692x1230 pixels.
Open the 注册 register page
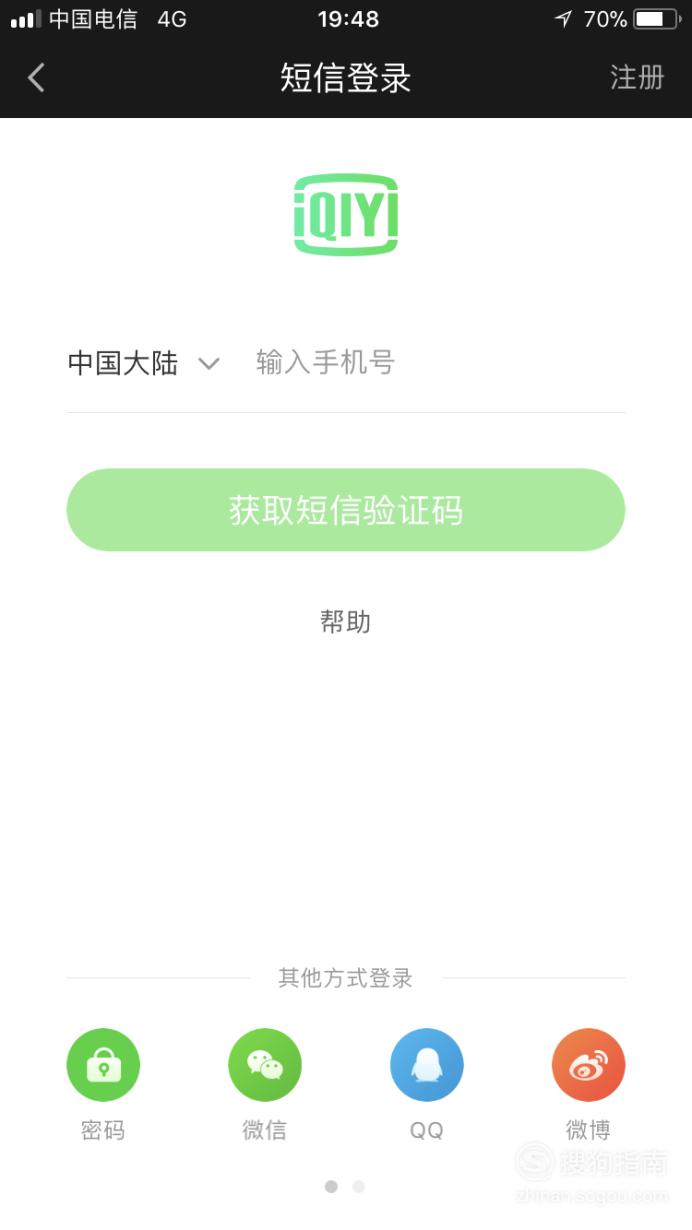(637, 78)
